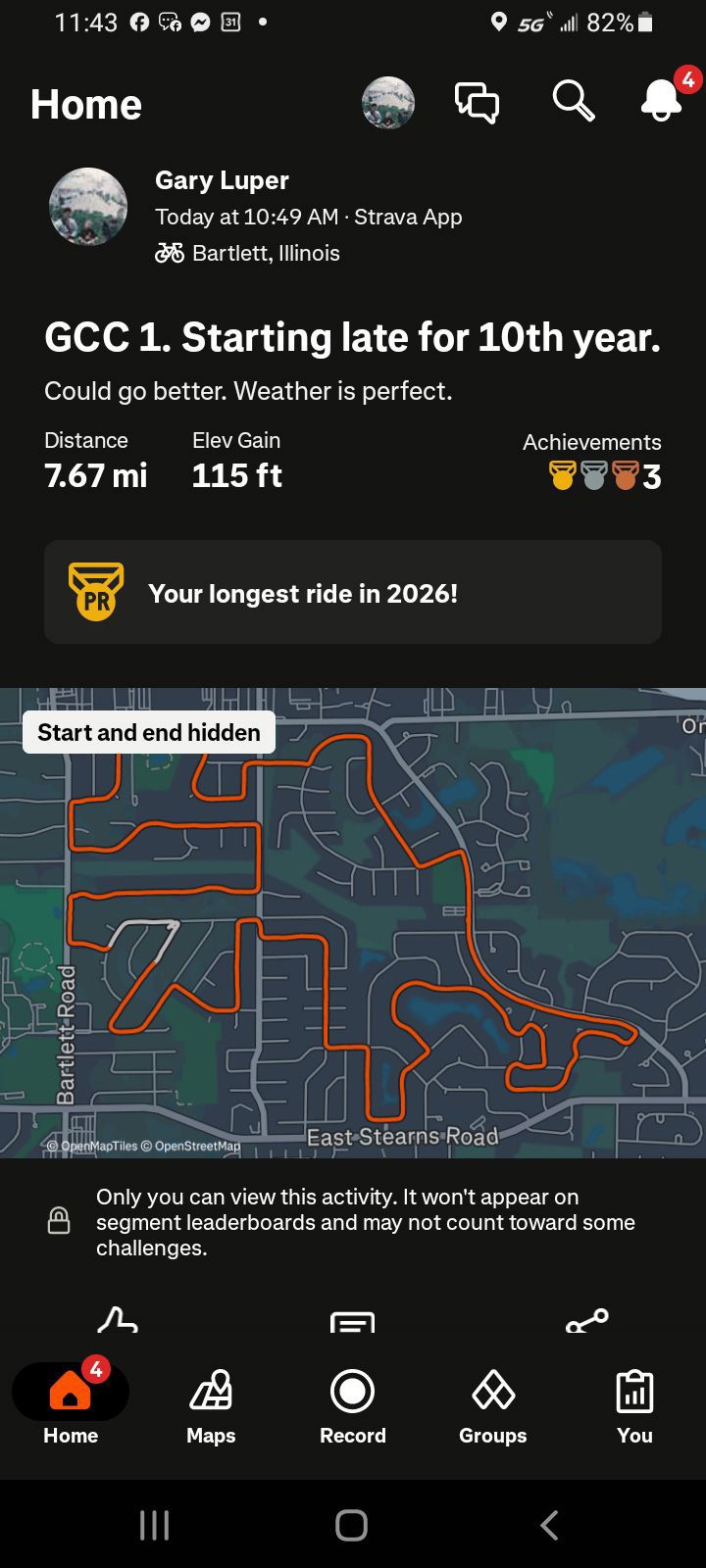Viewport: 706px width, 1568px height.
Task: Give kudos with the thumbs-up icon
Action: [x=118, y=1319]
